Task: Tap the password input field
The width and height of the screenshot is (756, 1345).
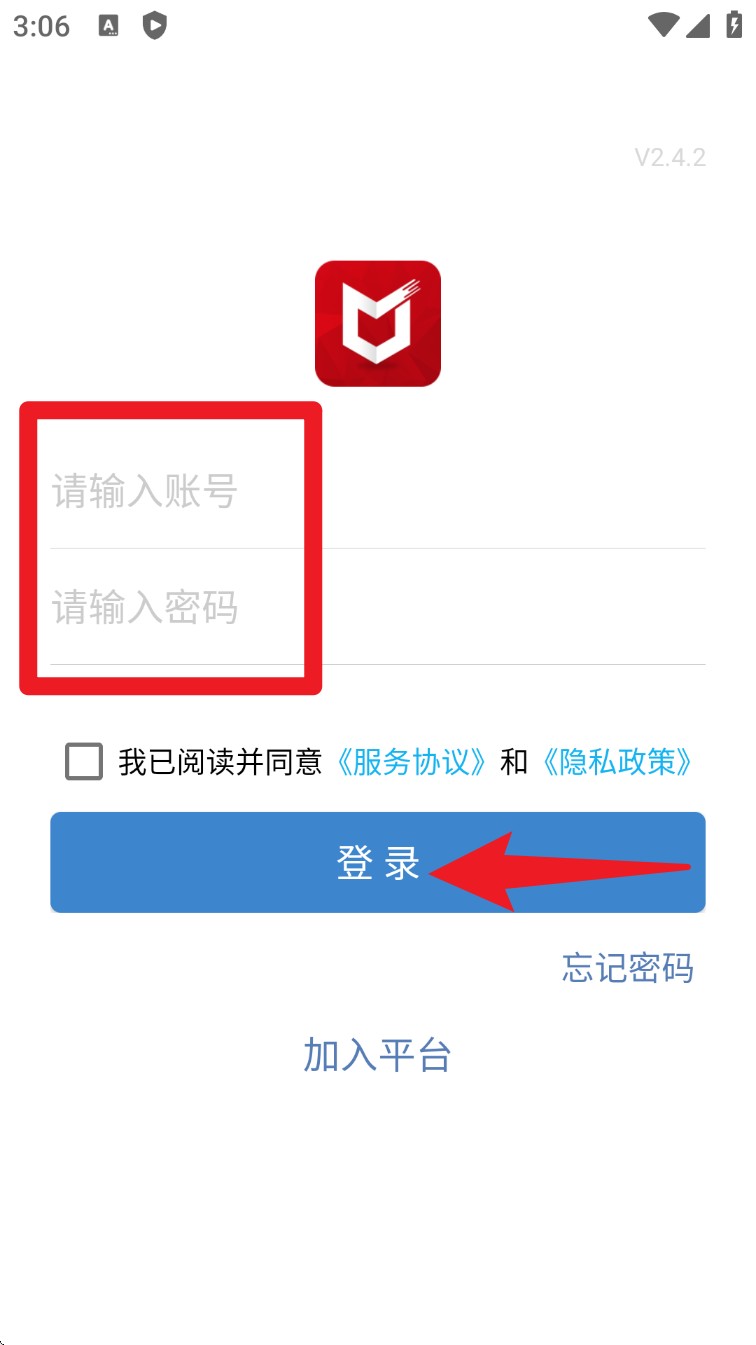Action: click(x=378, y=607)
